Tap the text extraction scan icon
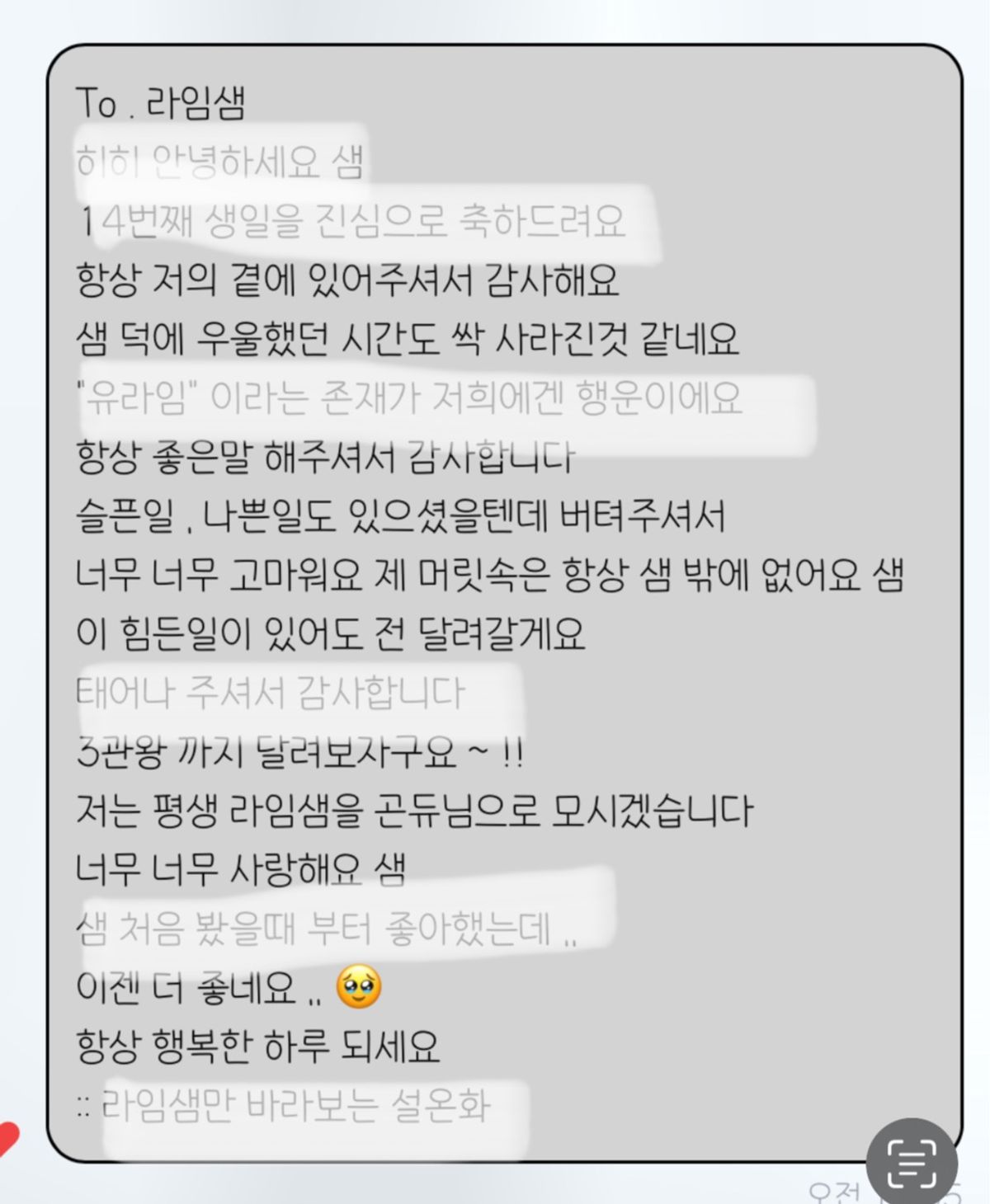Screen dimensions: 990x1204 pyautogui.click(x=912, y=1163)
